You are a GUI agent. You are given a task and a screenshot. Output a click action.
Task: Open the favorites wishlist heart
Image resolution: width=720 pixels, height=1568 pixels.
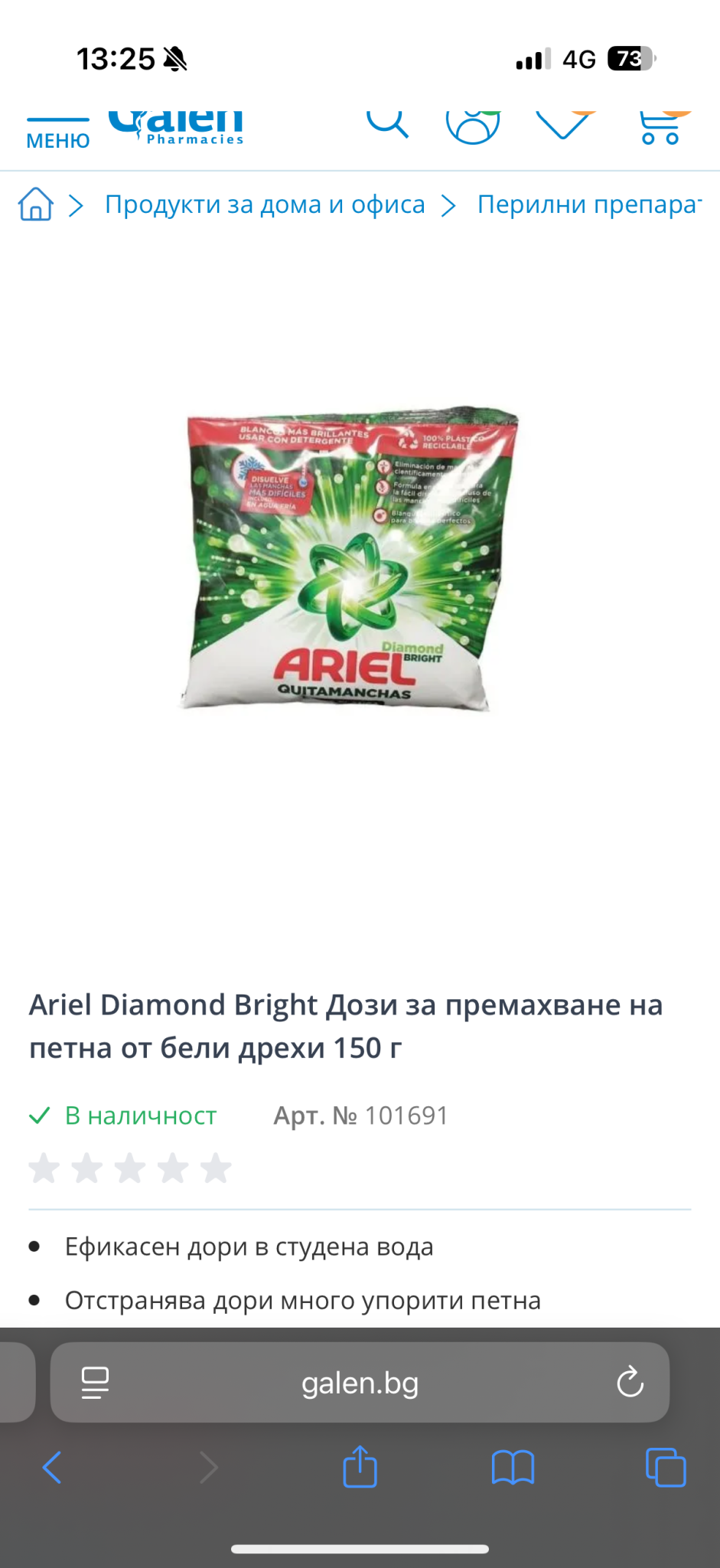tap(565, 124)
